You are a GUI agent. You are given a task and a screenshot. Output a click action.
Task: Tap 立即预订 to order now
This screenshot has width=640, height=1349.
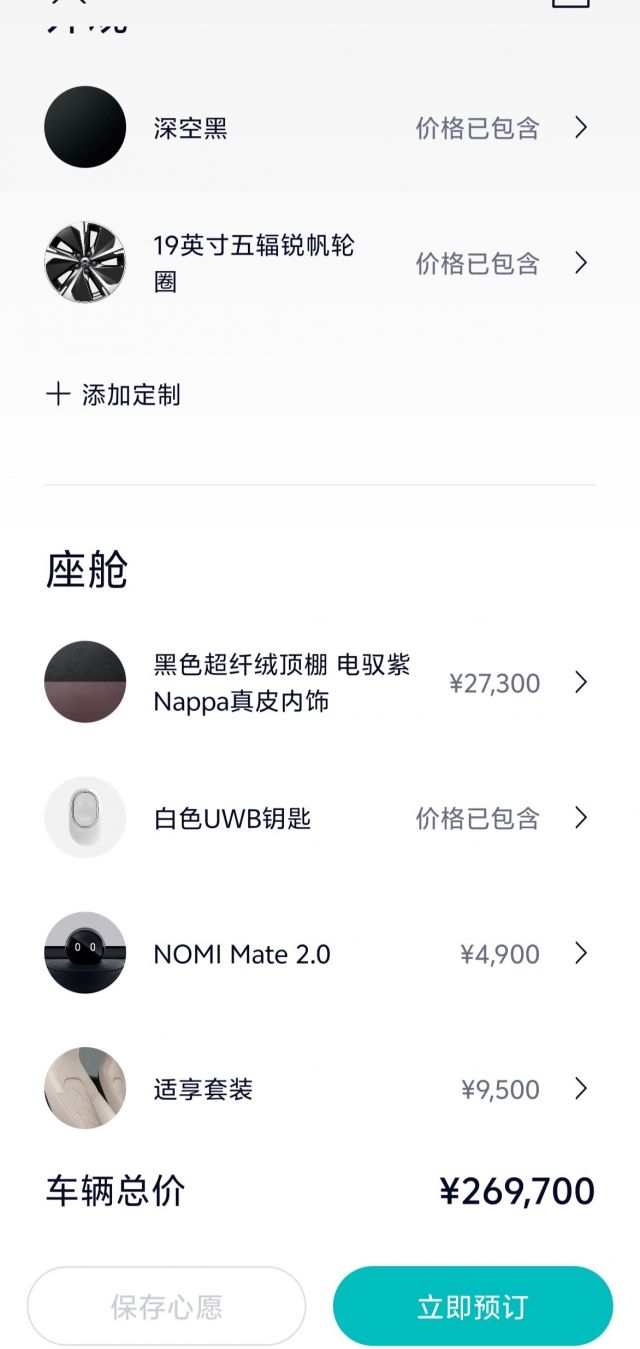472,1306
